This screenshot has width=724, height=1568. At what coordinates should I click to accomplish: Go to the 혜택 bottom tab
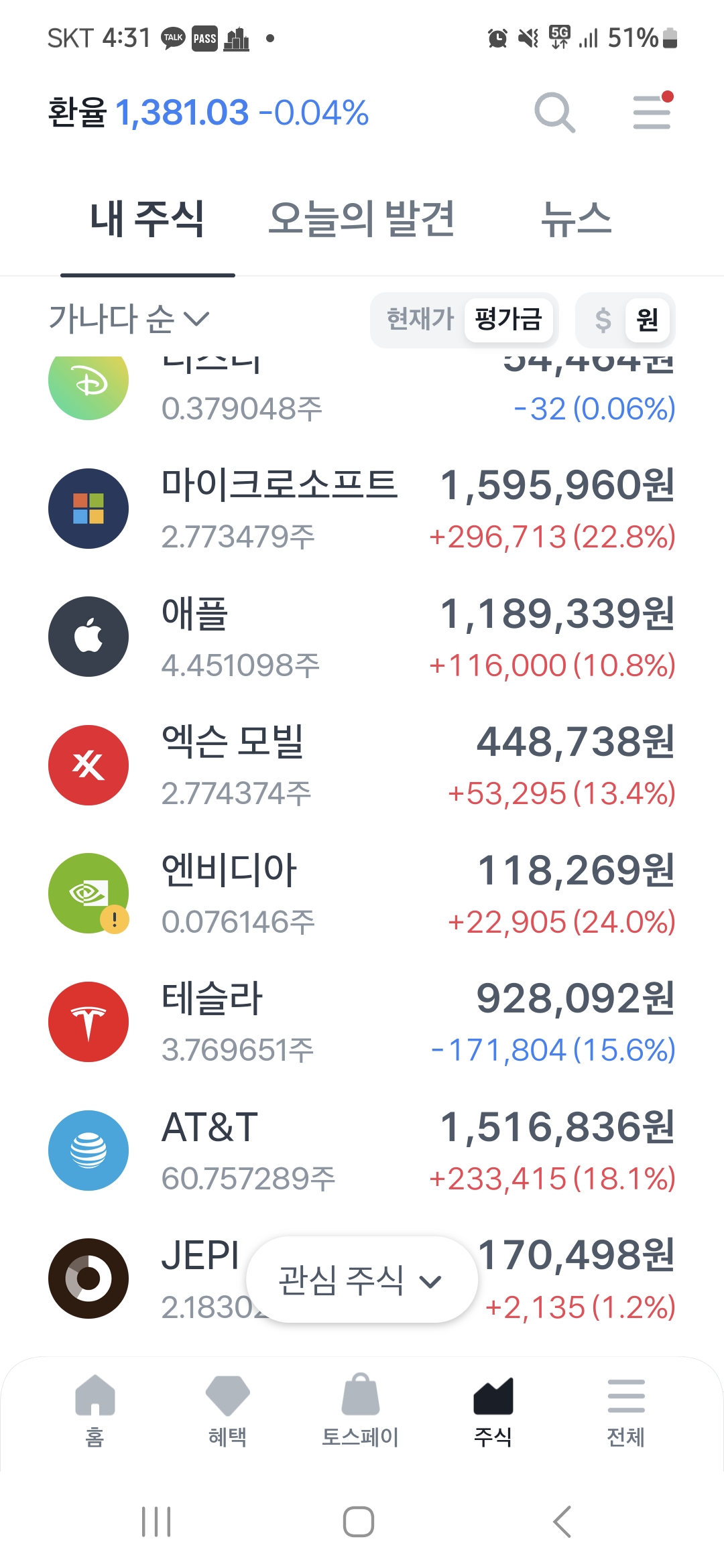tap(228, 1410)
